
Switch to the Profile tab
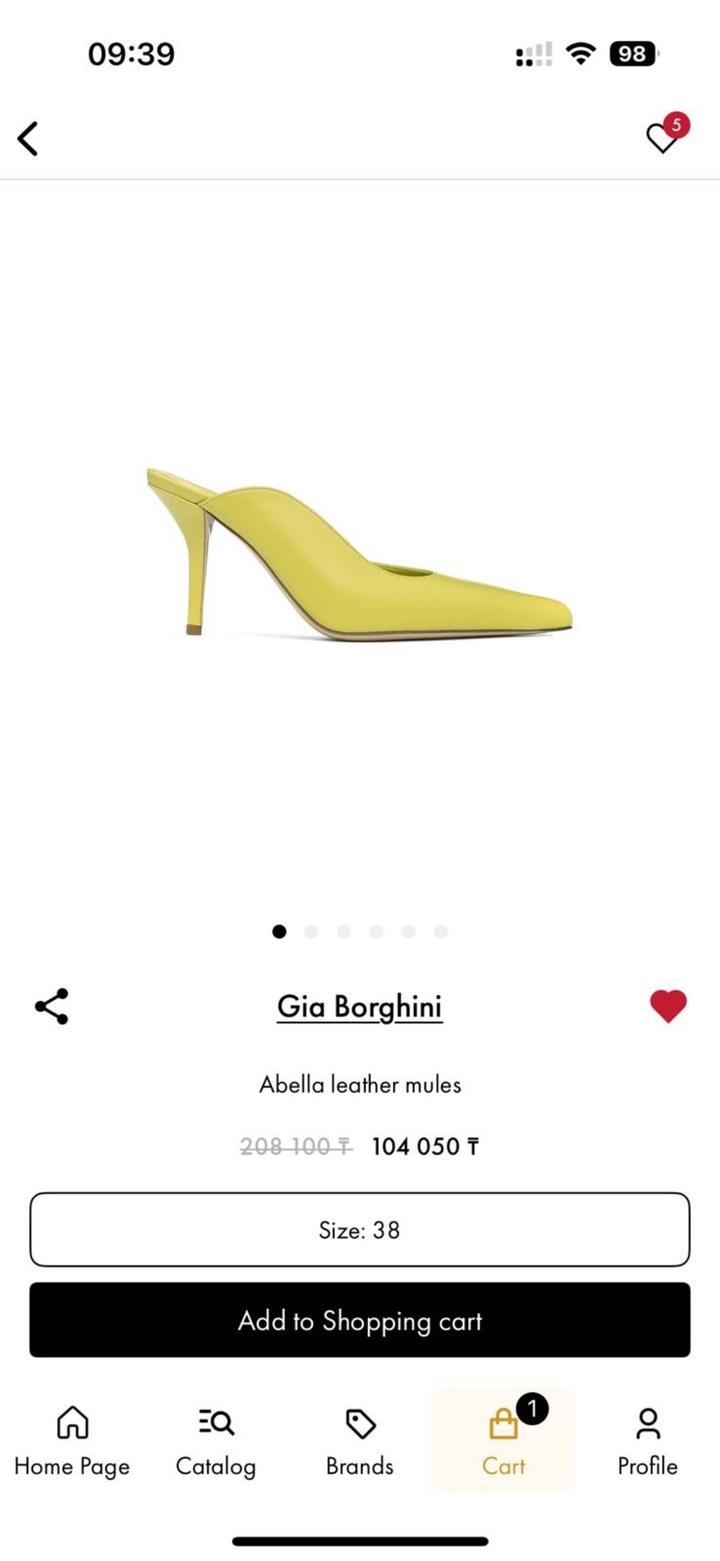[647, 1440]
